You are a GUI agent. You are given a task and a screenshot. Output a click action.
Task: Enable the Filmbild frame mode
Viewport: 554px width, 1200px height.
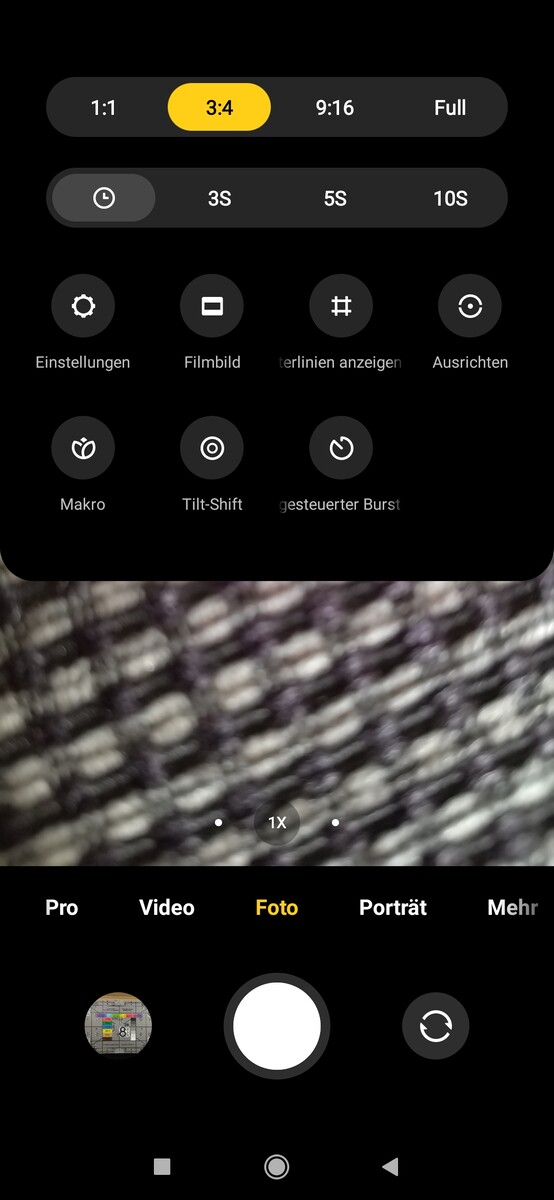[212, 306]
